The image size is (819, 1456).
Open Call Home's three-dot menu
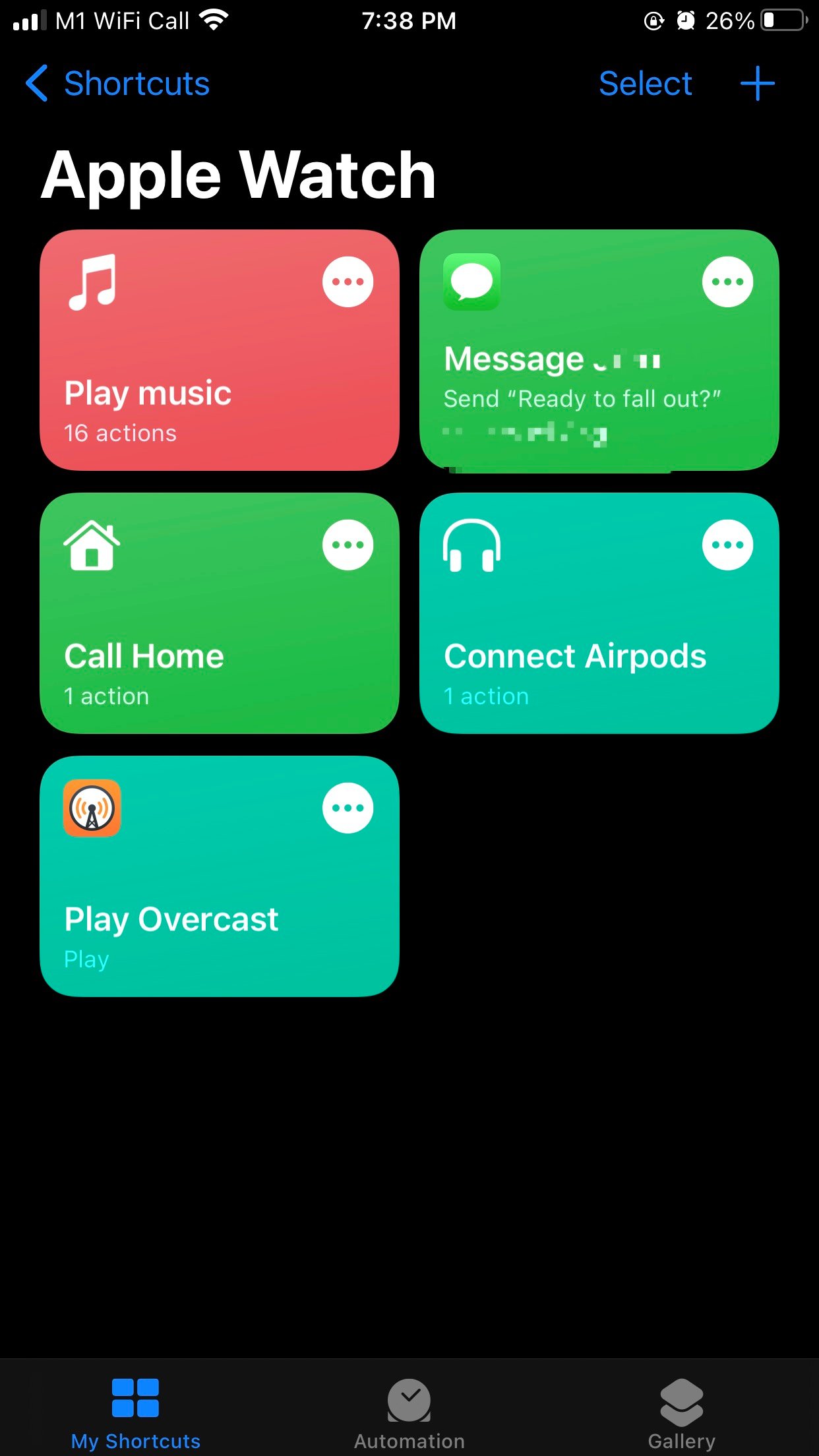348,545
